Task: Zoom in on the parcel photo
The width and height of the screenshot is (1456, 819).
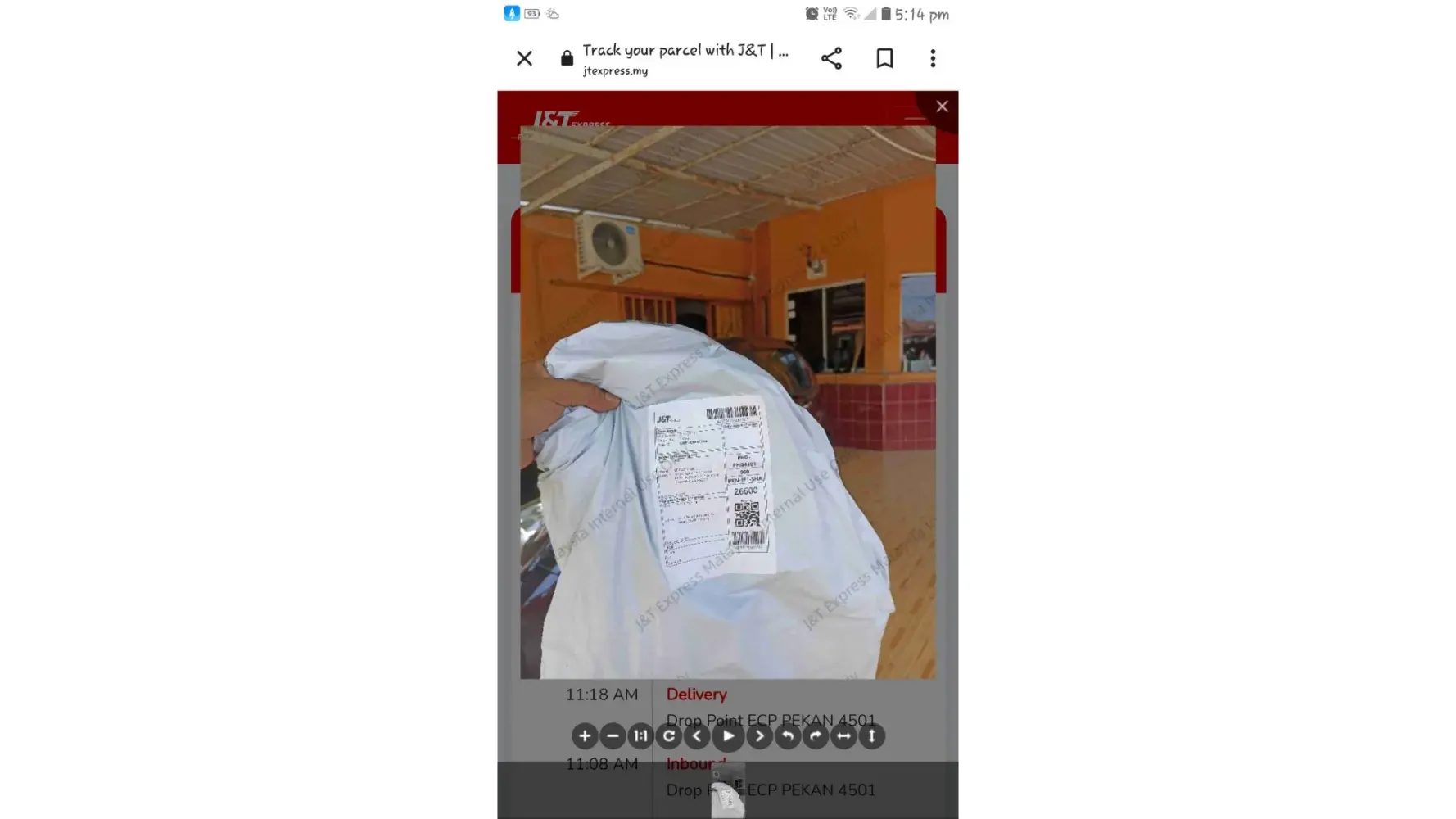Action: 584,736
